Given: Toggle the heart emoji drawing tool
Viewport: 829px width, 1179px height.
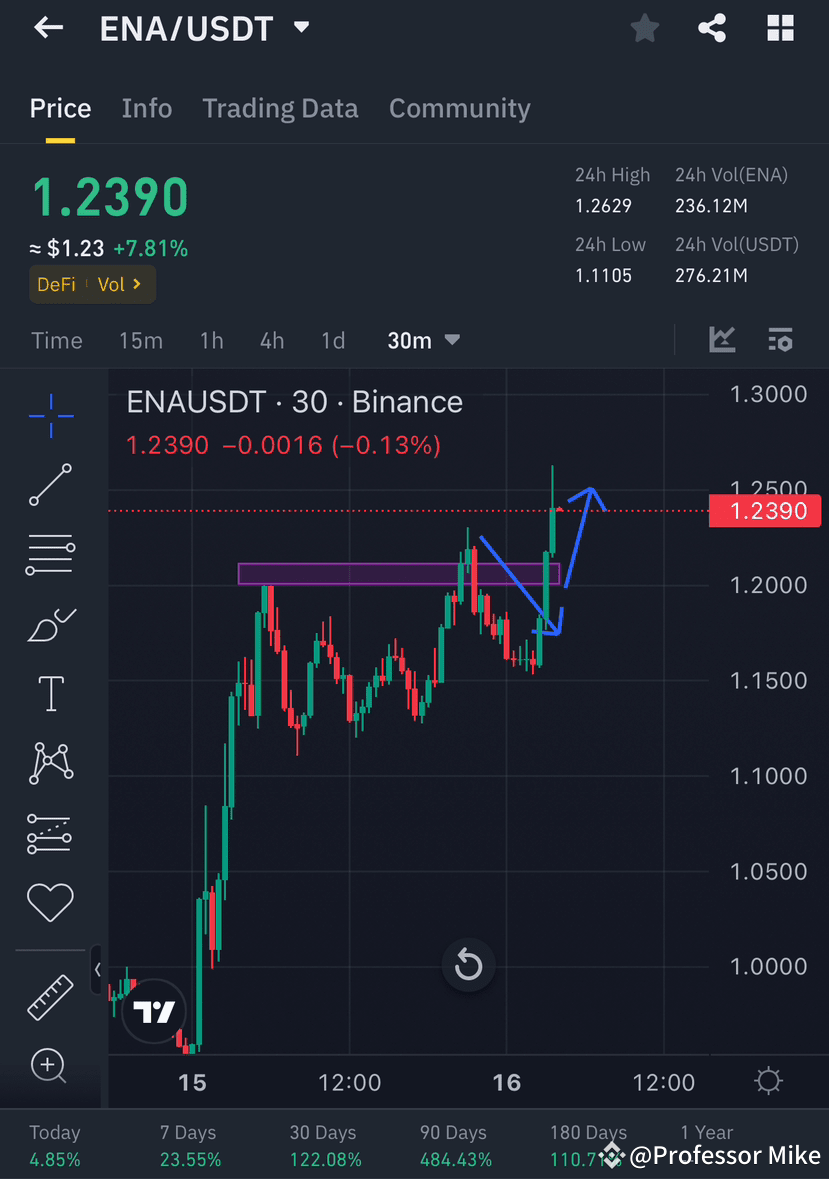Looking at the screenshot, I should pos(50,901).
